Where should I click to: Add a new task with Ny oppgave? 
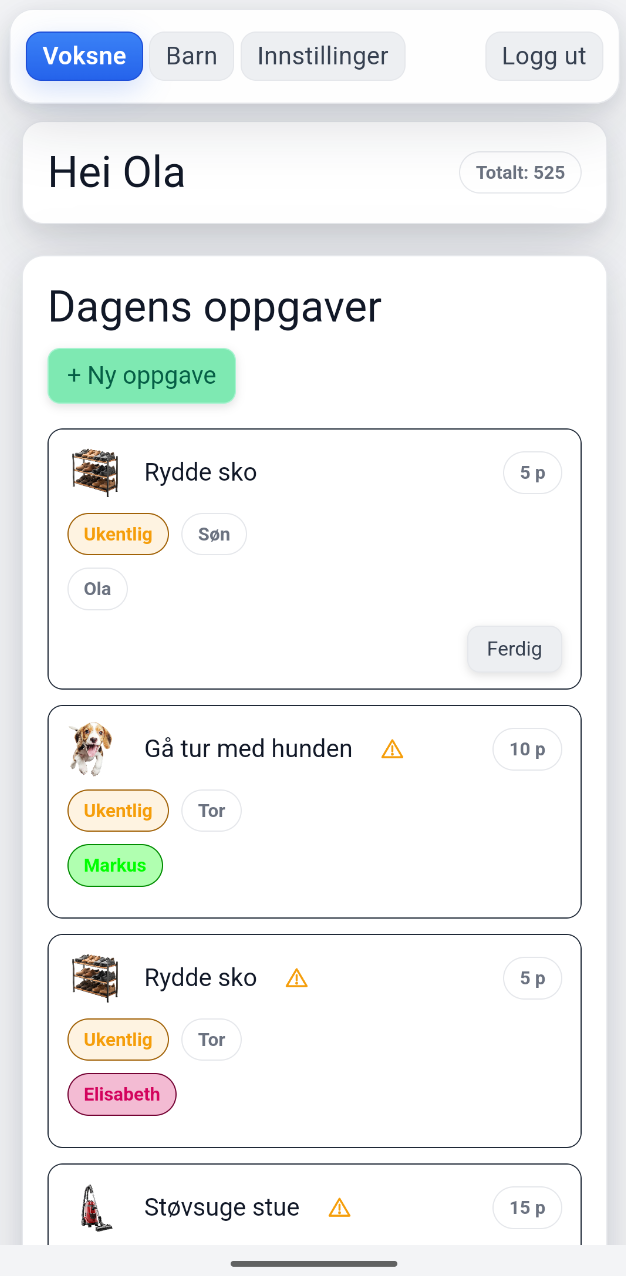tap(142, 376)
